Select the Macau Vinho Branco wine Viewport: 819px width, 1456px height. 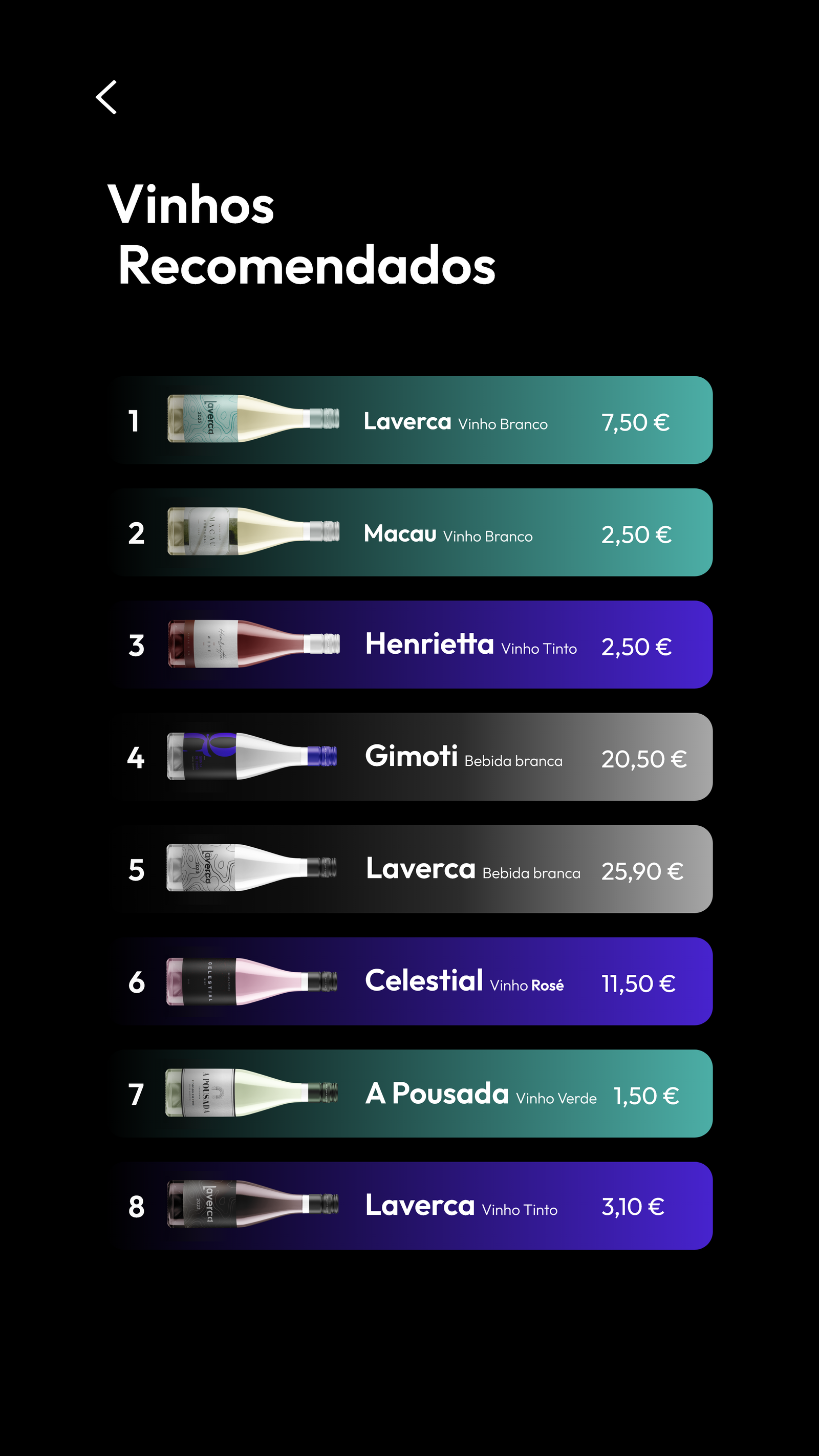[x=412, y=532]
